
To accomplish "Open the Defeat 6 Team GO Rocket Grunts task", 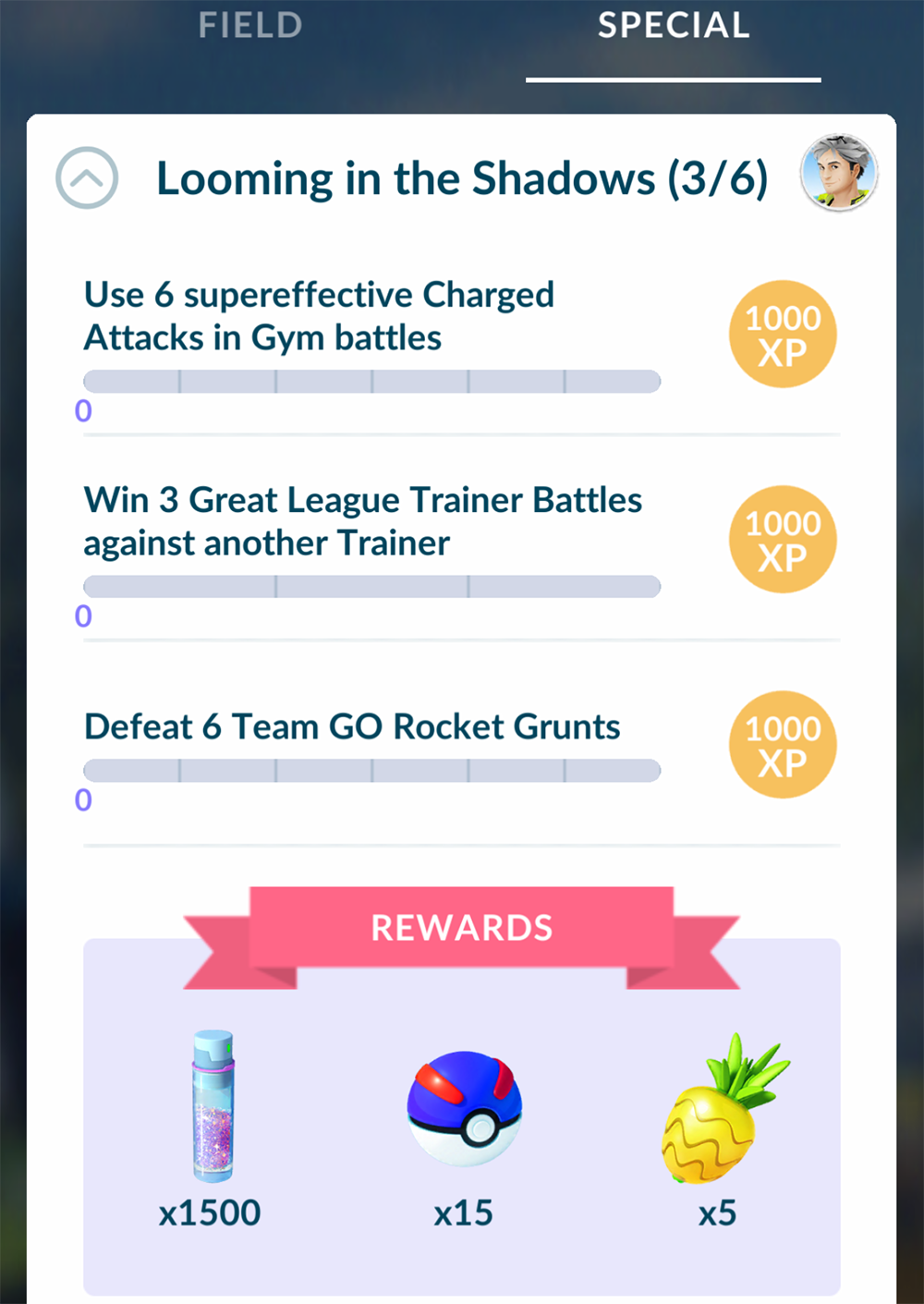I will [x=352, y=727].
